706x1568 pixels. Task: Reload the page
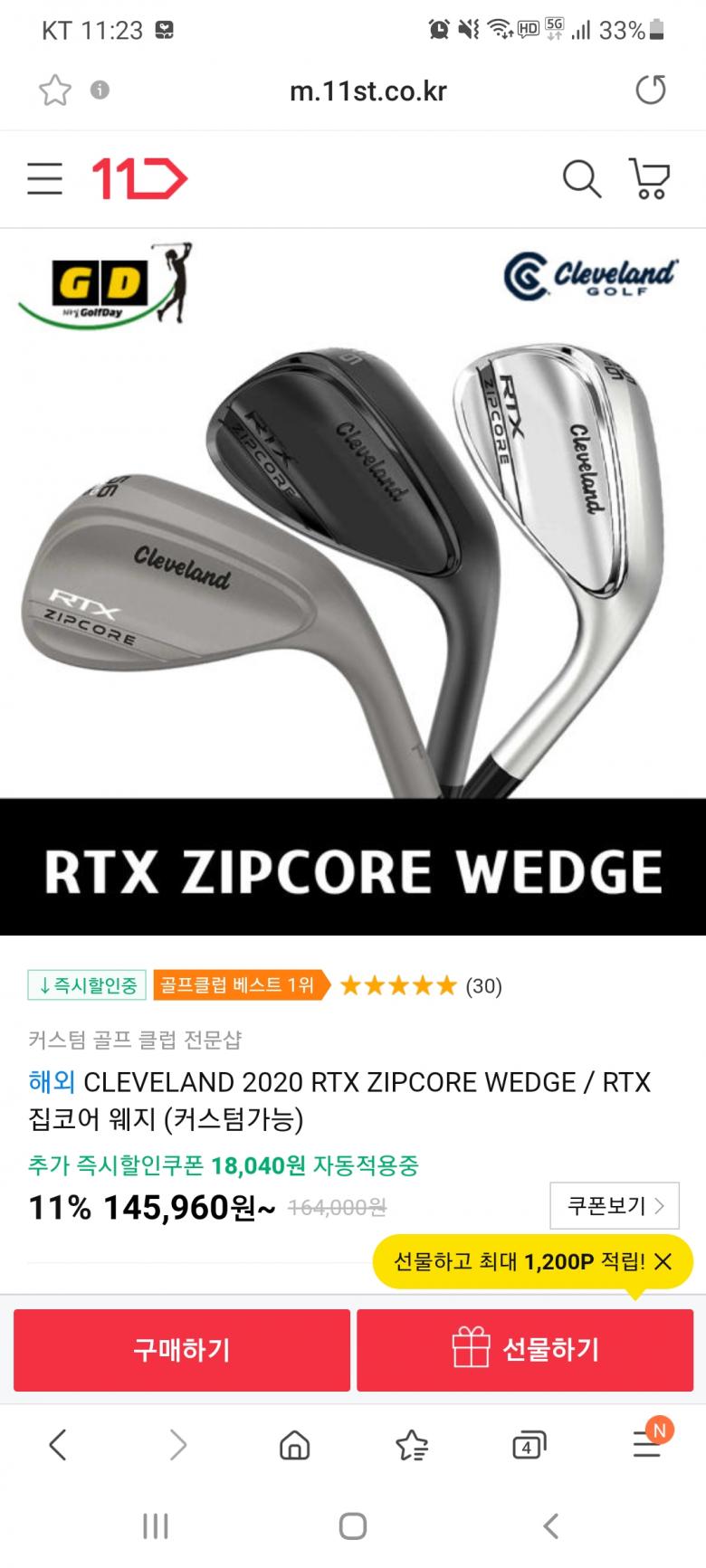coord(650,90)
